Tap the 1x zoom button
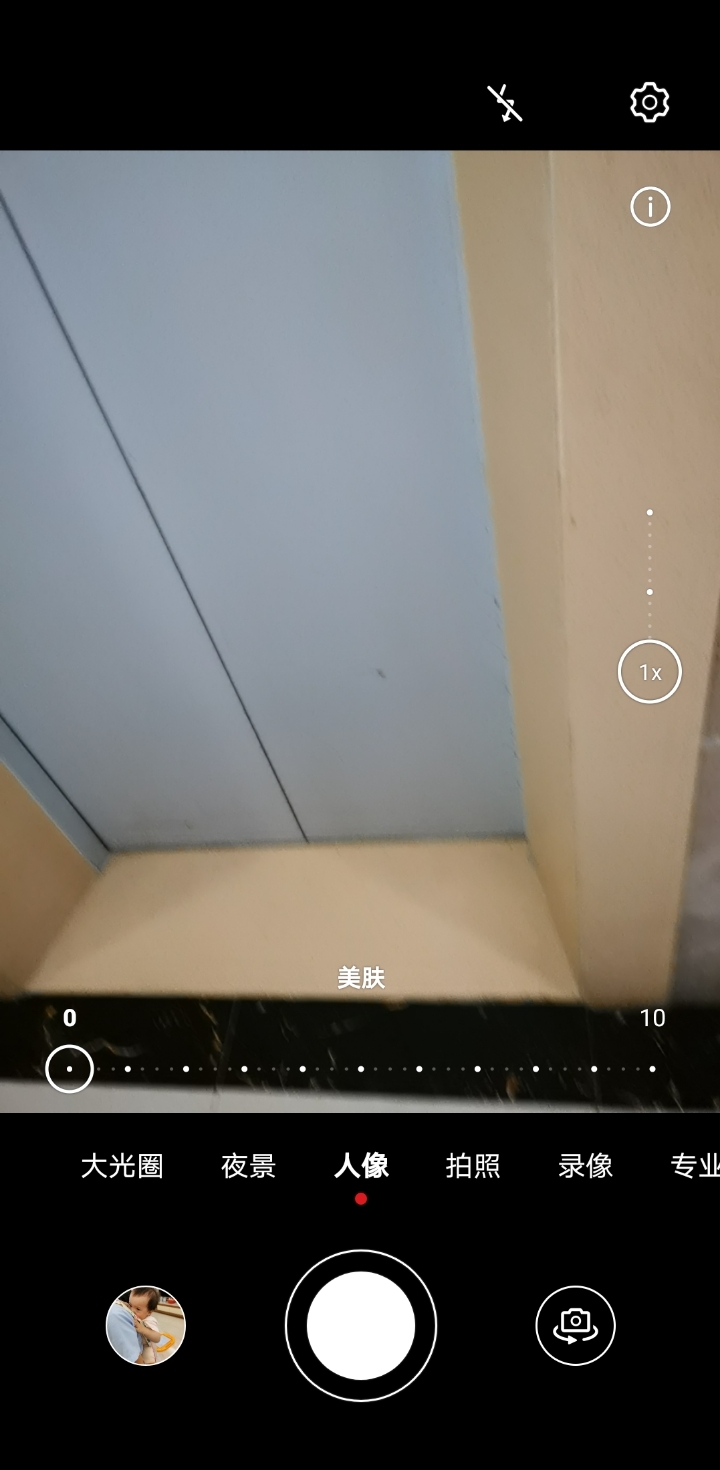Screen dimensions: 720x1470 [650, 673]
